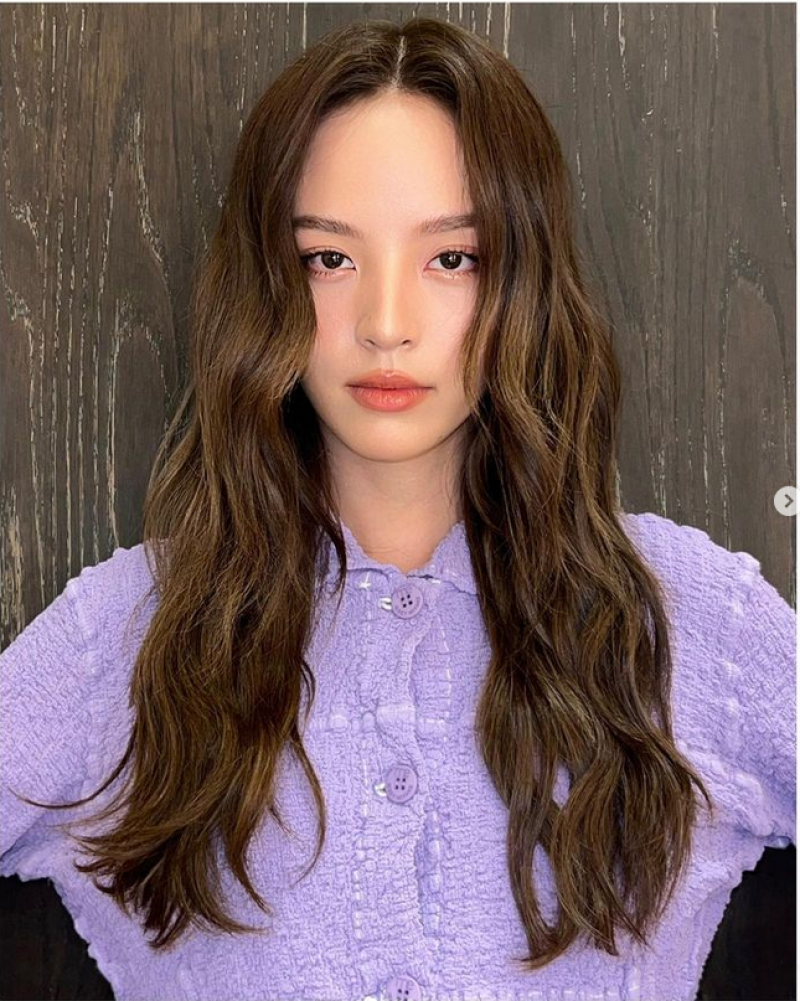Go to the next photo in carousel
The image size is (800, 1001).
tap(787, 501)
